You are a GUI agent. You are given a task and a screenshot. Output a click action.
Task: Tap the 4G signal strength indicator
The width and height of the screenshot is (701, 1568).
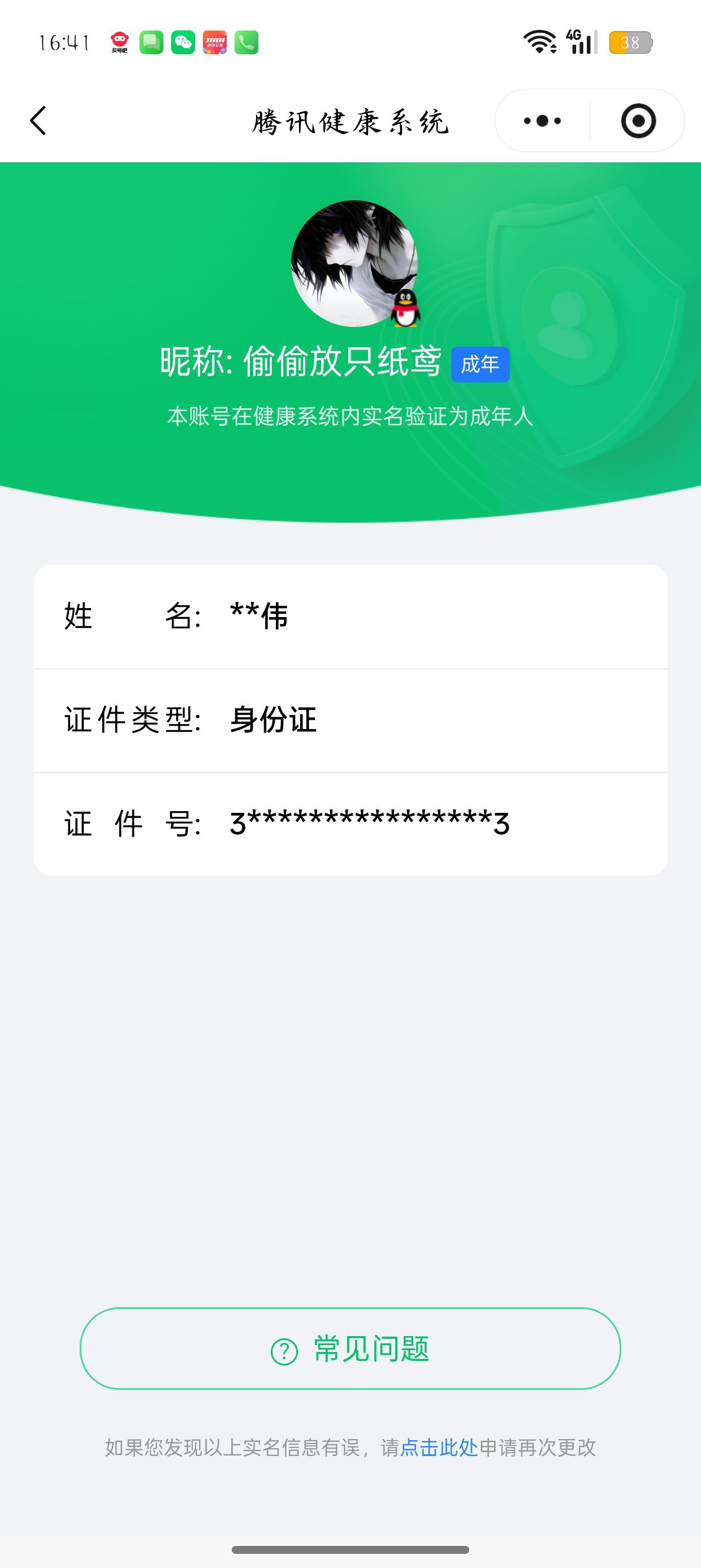[x=579, y=42]
